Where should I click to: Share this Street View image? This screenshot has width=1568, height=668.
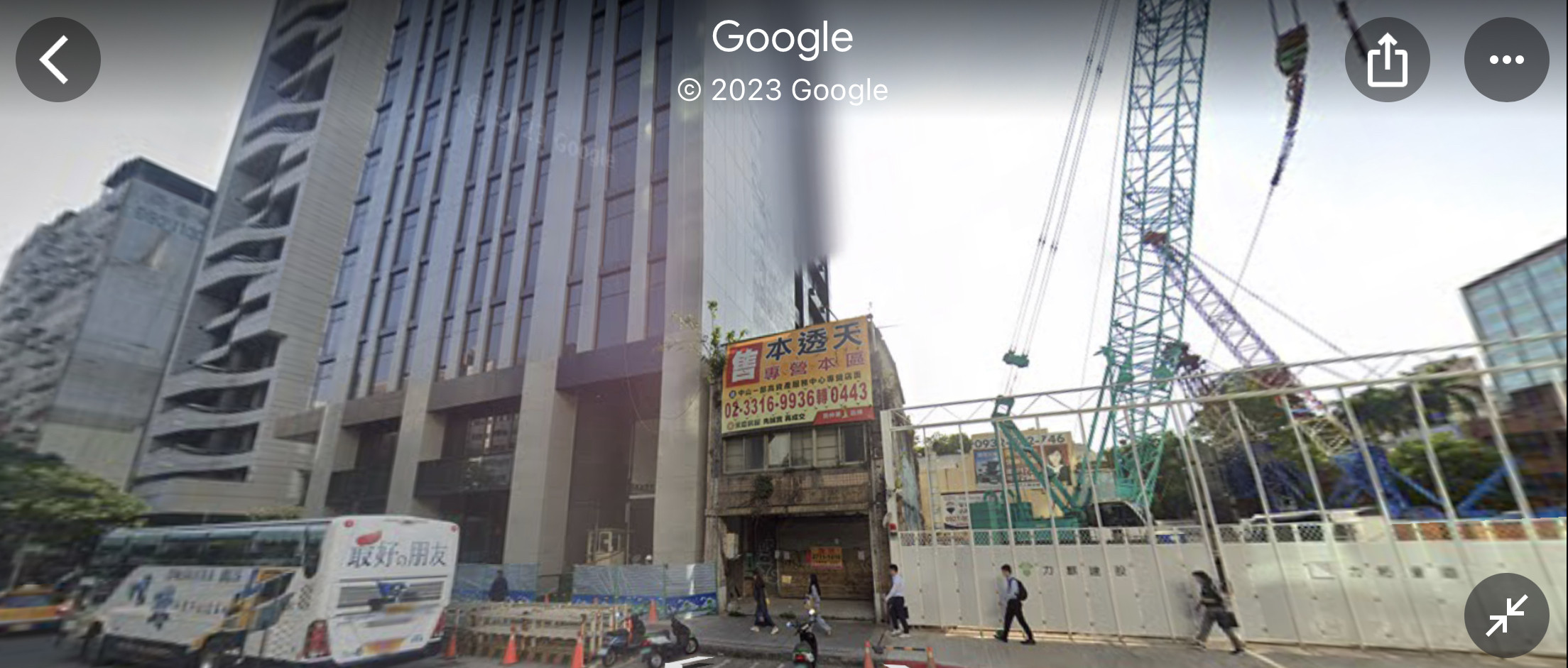pos(1386,60)
